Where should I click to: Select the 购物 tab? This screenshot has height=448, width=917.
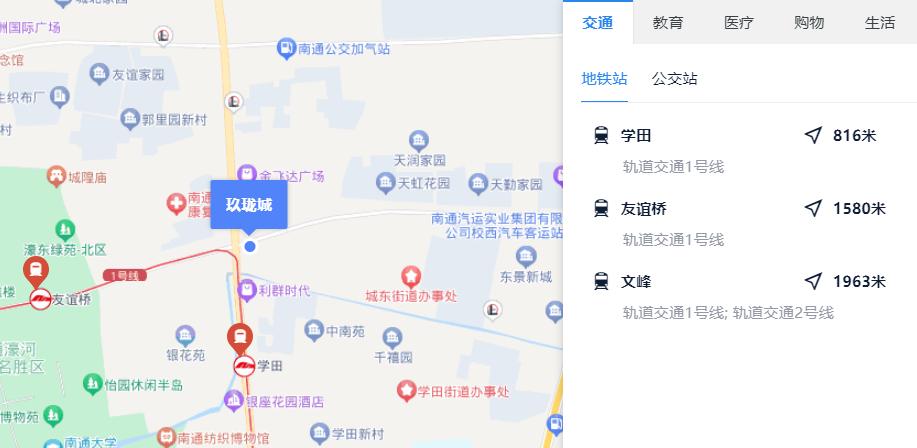point(809,23)
